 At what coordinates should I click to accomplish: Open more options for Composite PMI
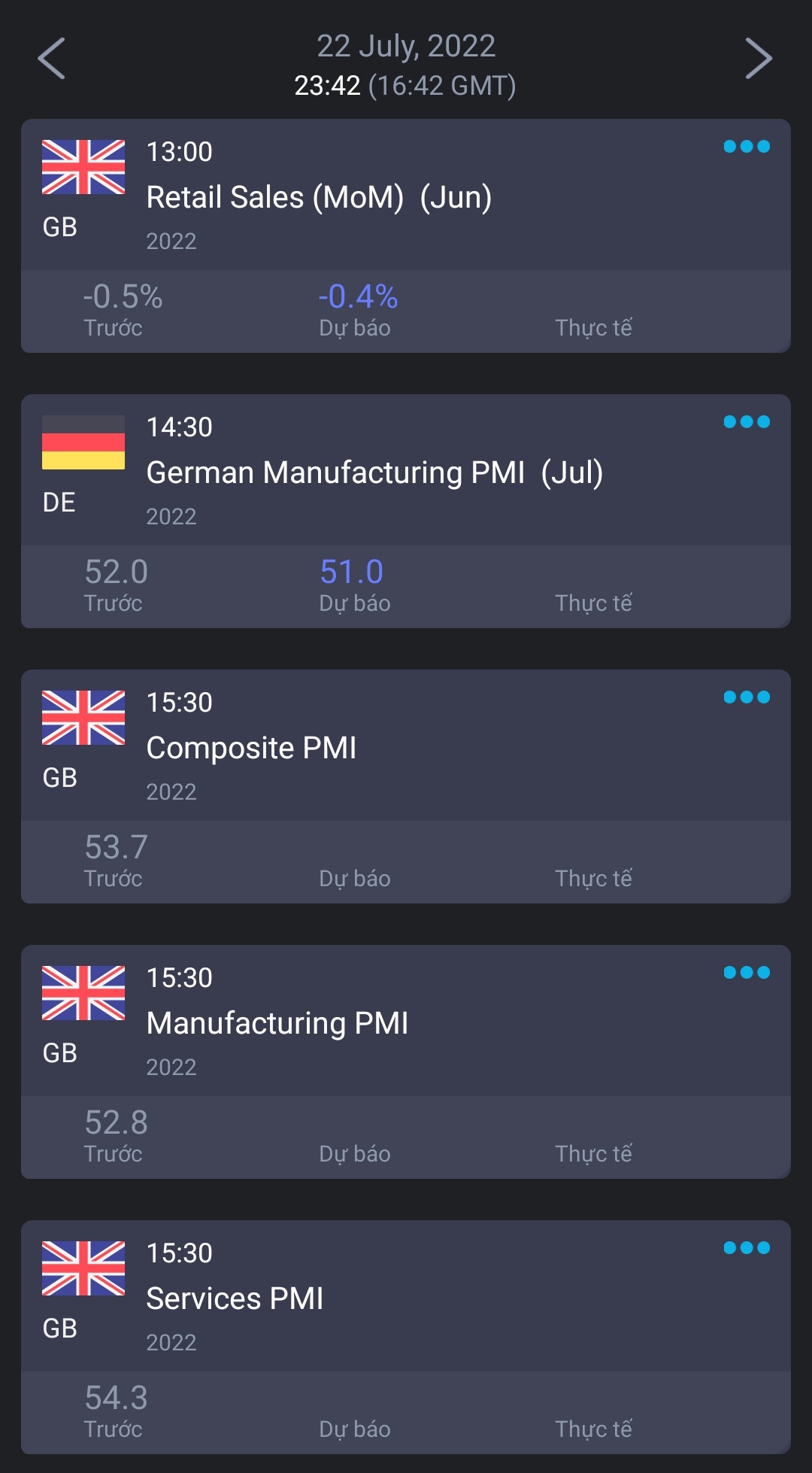coord(747,697)
